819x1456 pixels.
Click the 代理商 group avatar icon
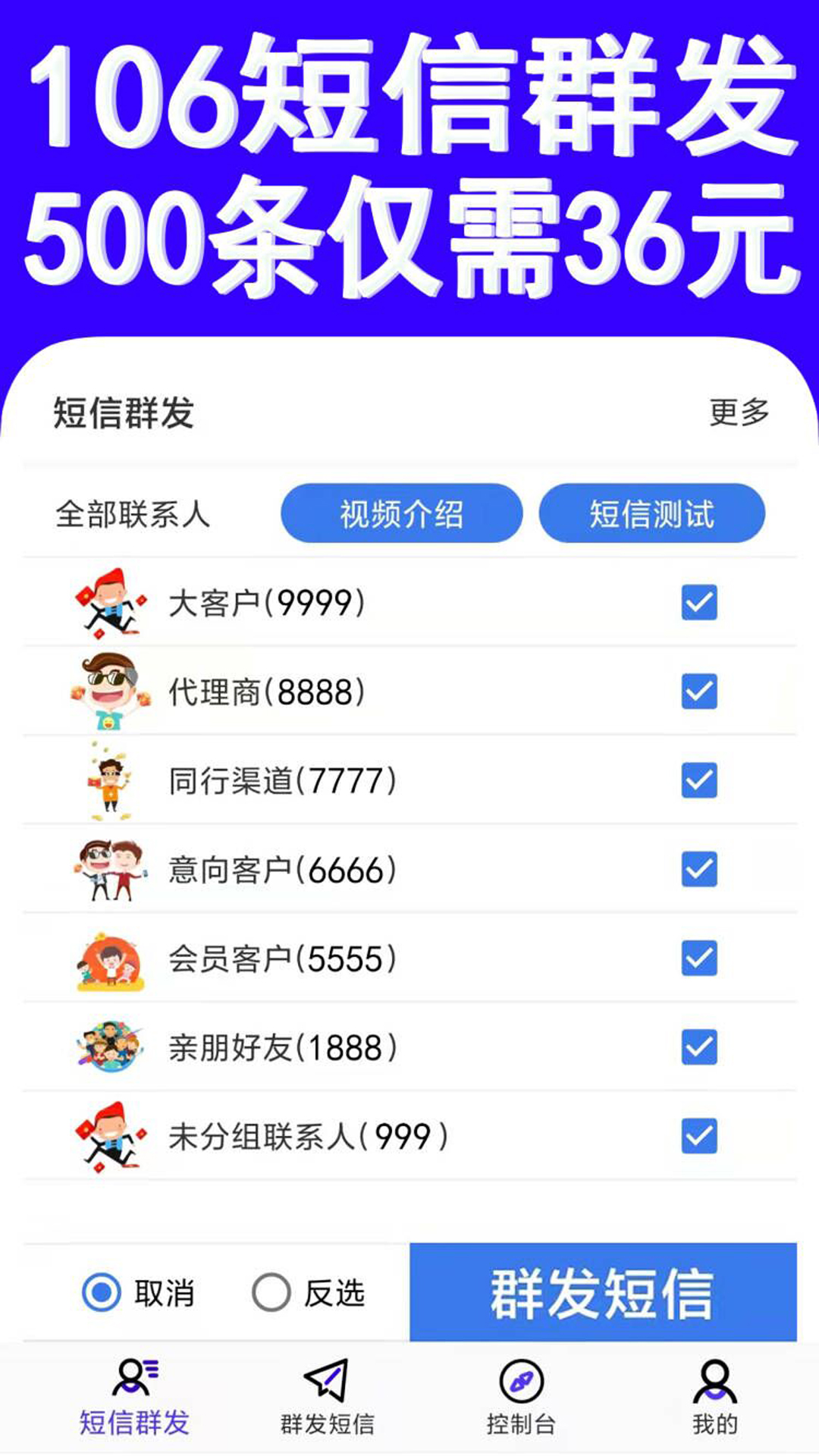click(112, 691)
